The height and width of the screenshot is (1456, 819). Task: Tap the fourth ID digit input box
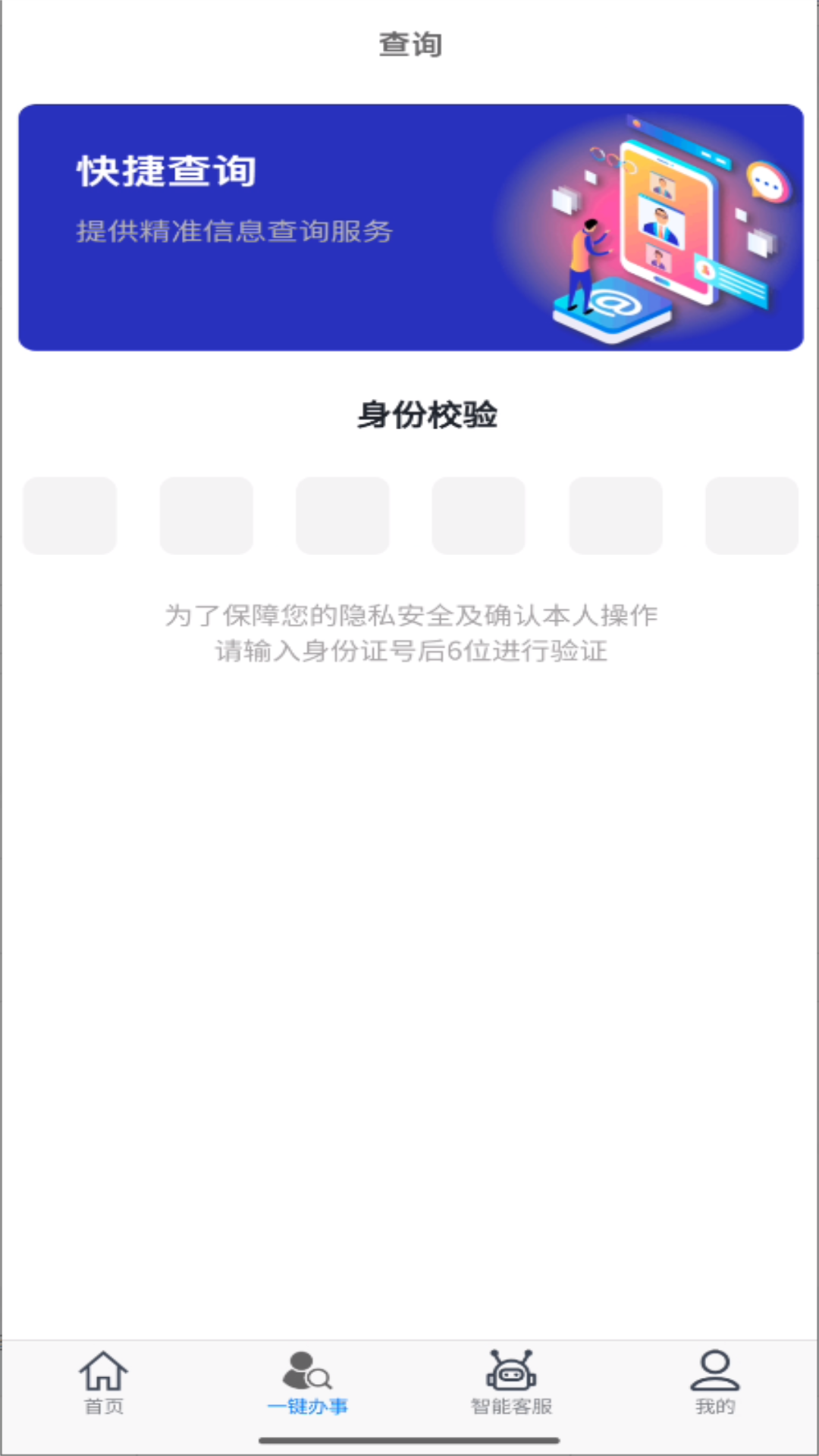coord(479,516)
